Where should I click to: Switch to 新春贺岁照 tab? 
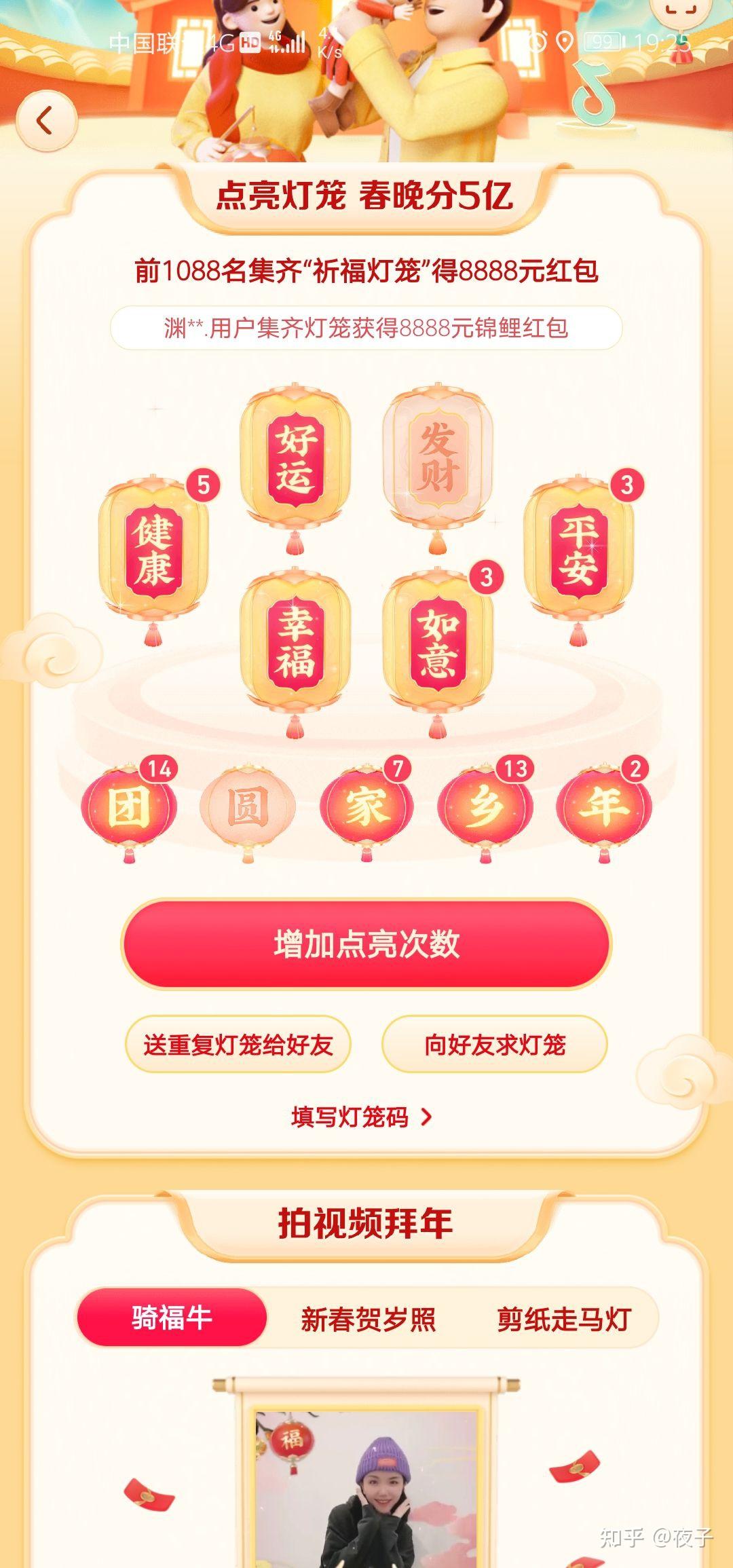[368, 1319]
